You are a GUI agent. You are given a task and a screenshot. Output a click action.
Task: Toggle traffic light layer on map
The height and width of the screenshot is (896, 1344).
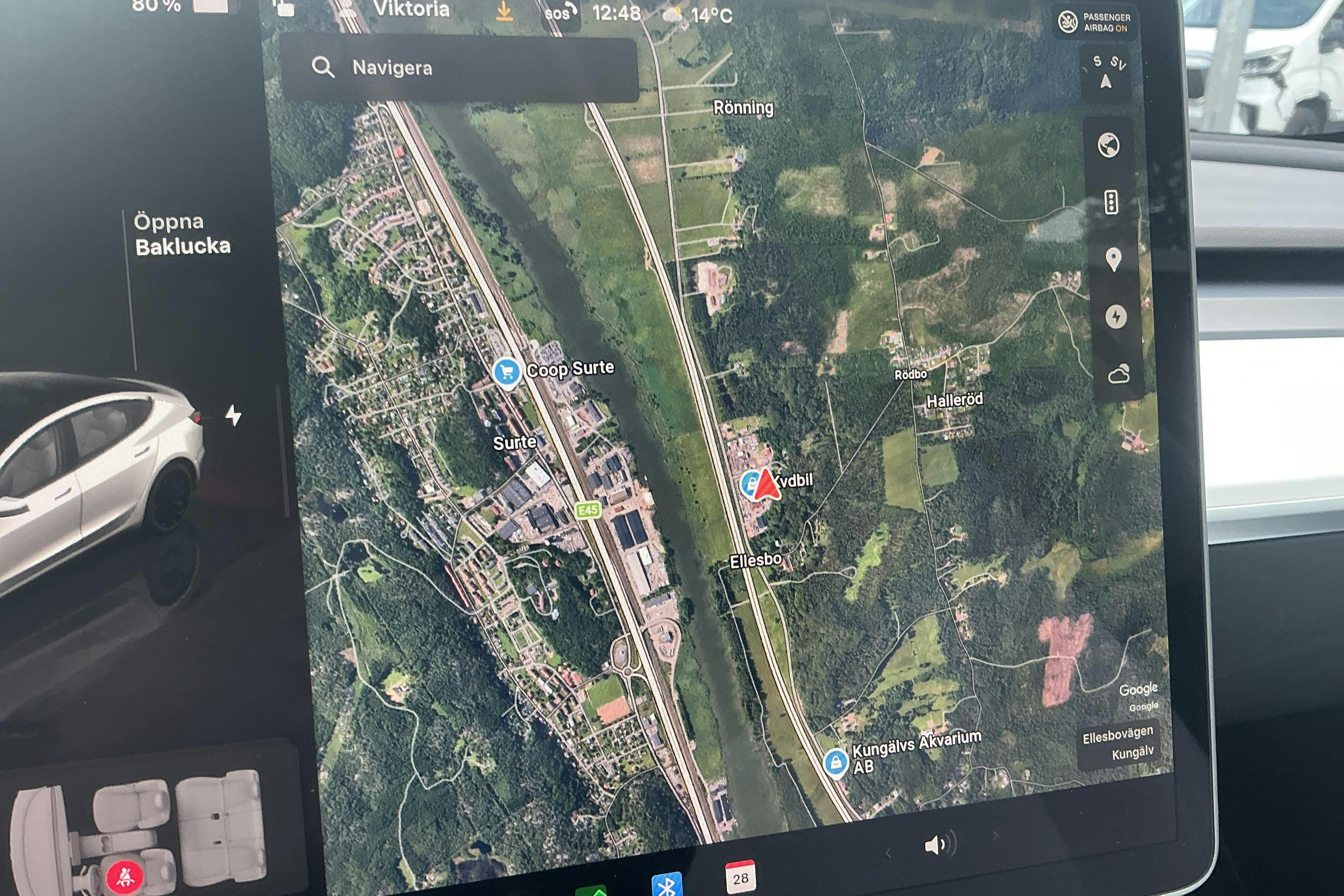pyautogui.click(x=1111, y=202)
